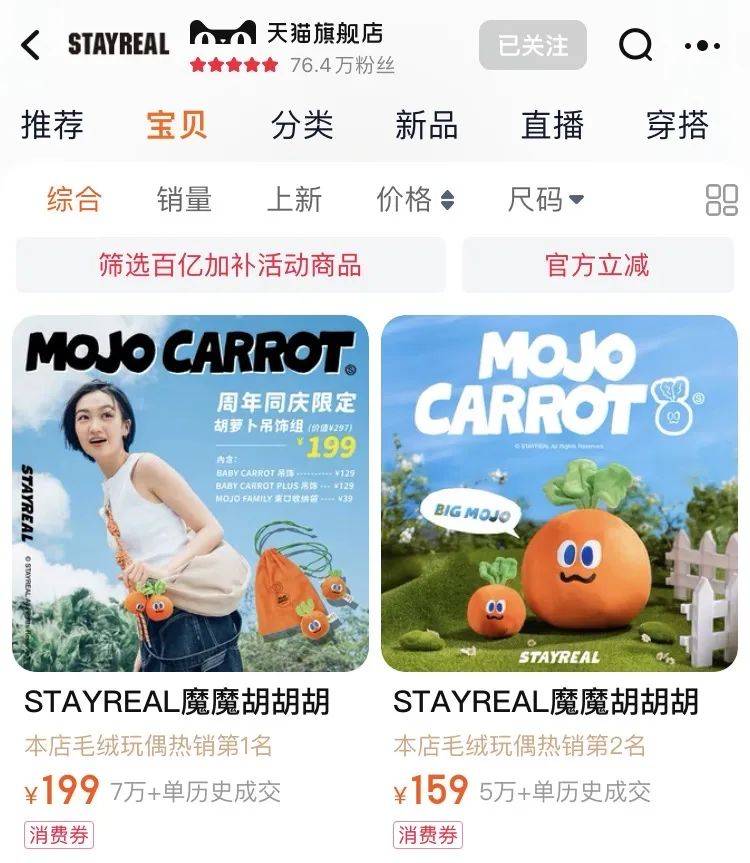Toggle the grid layout view icon

[x=721, y=199]
